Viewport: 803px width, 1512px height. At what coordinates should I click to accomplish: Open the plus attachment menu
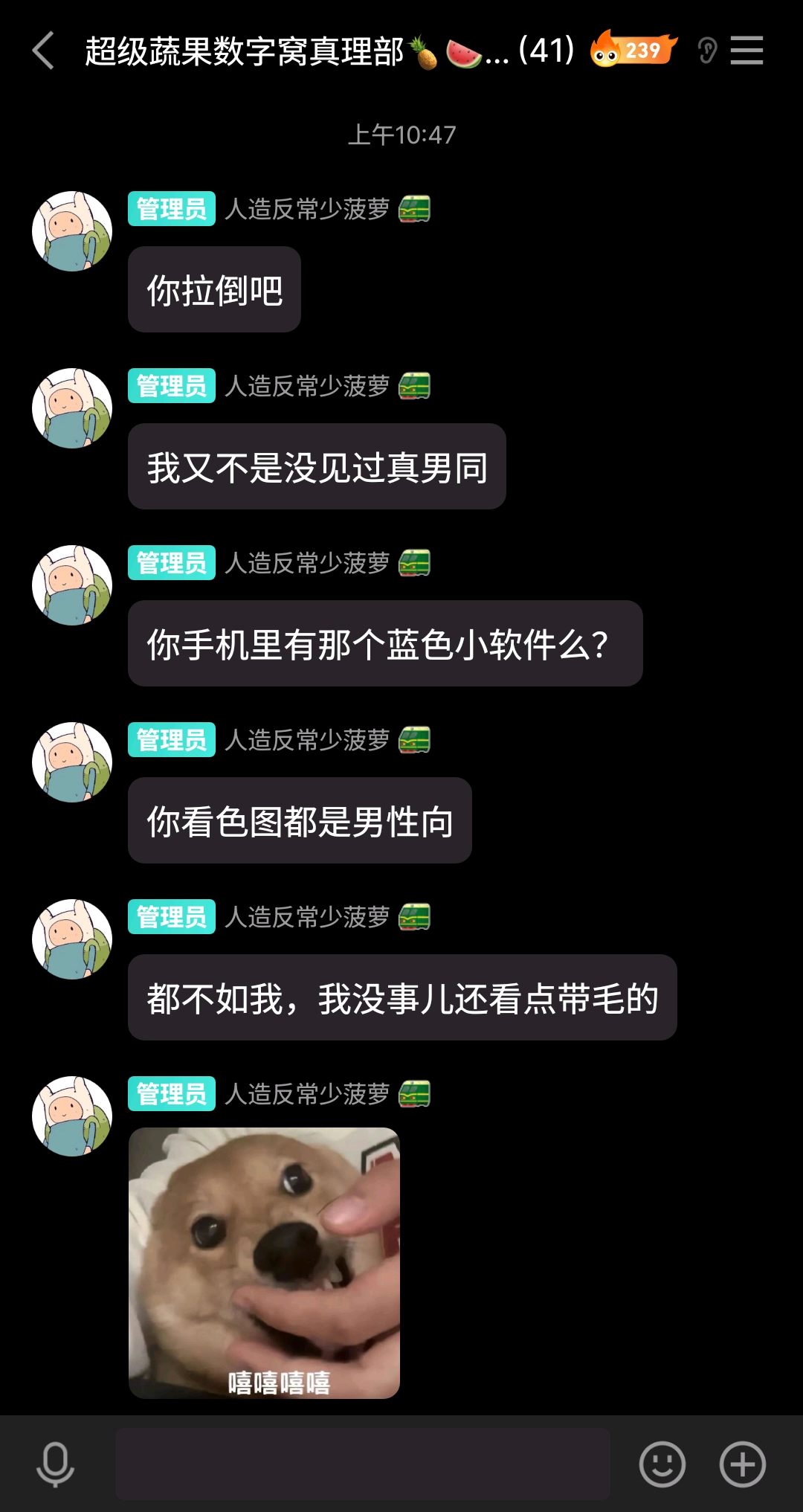[x=742, y=1464]
